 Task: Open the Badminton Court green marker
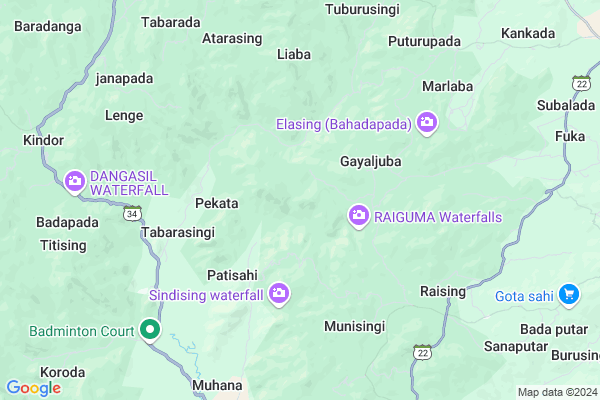tap(150, 329)
